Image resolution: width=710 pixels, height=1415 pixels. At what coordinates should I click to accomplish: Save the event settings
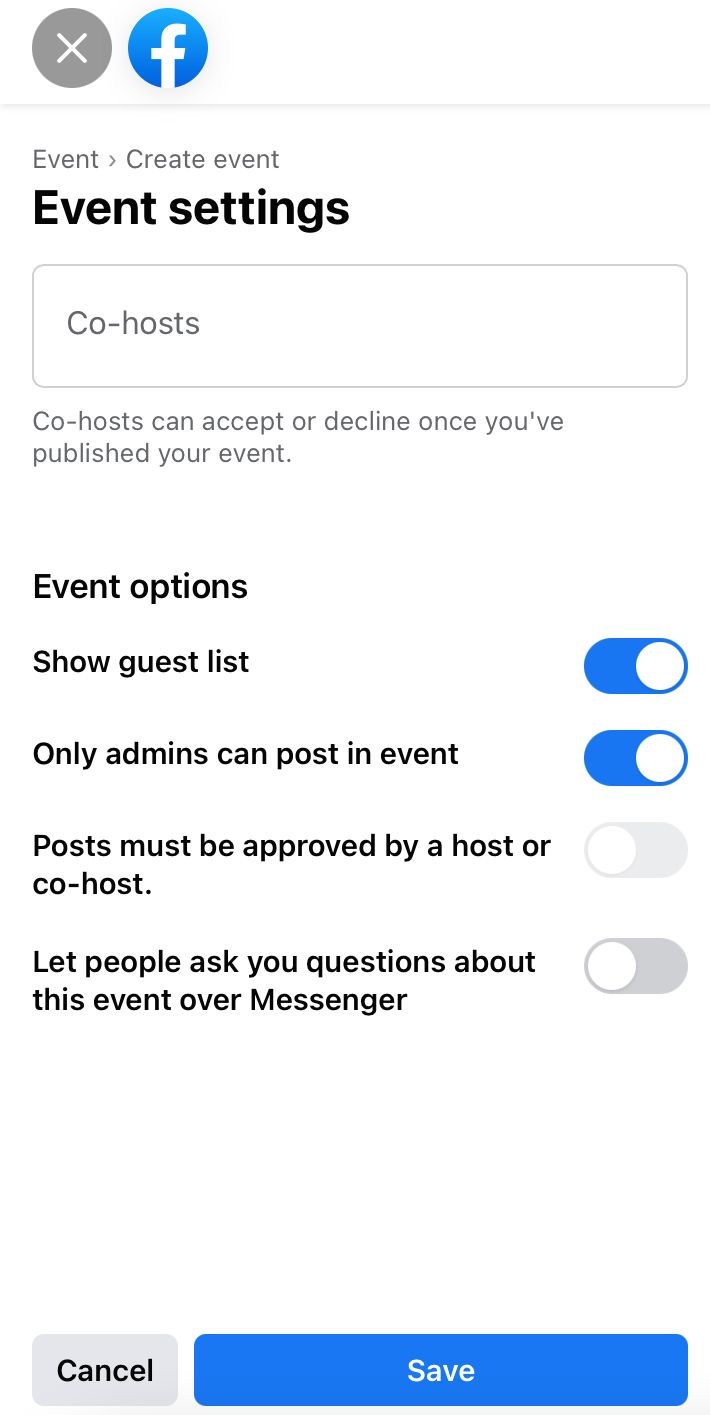(x=441, y=1369)
